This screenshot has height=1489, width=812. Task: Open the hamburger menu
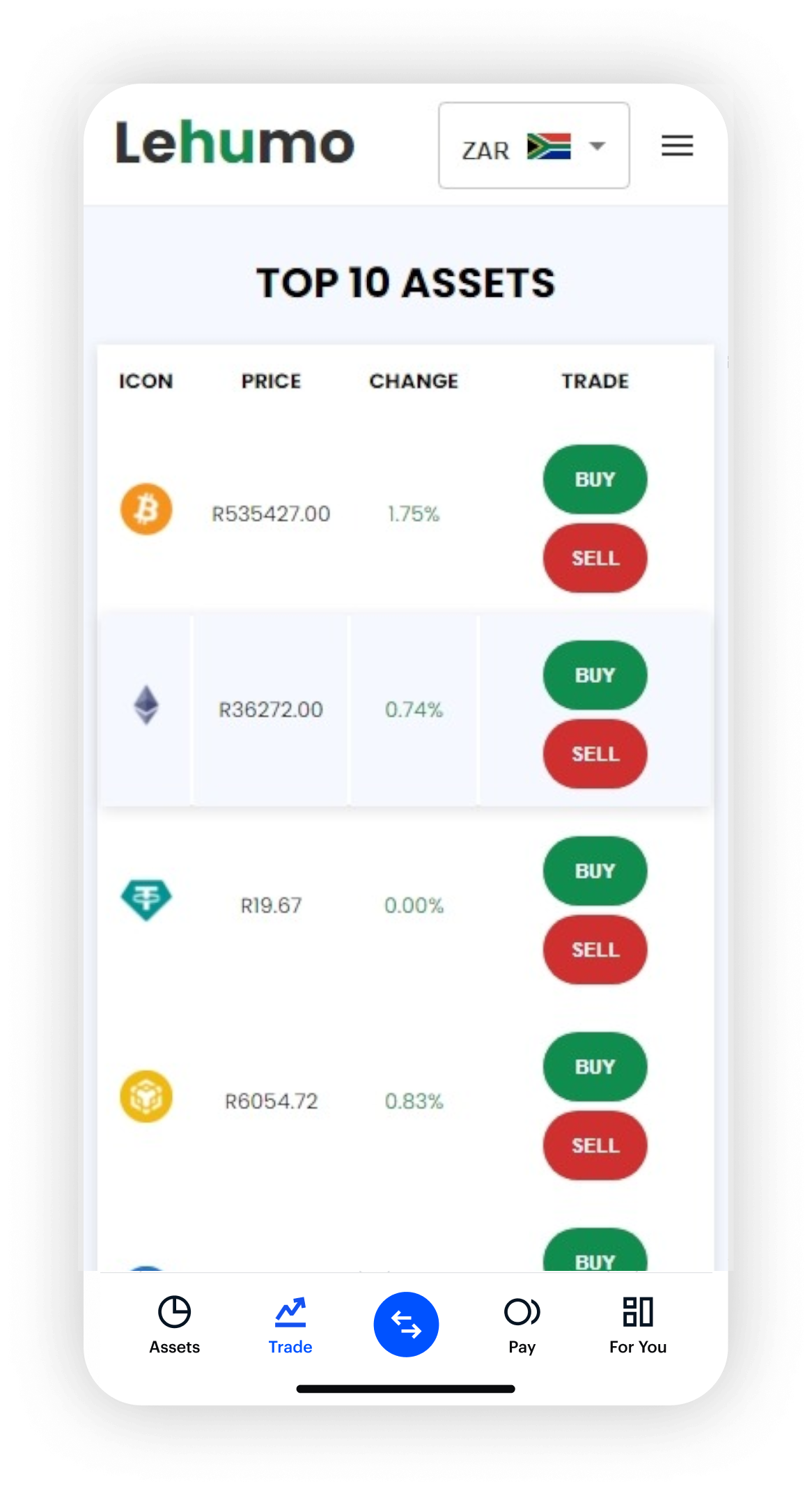(677, 146)
